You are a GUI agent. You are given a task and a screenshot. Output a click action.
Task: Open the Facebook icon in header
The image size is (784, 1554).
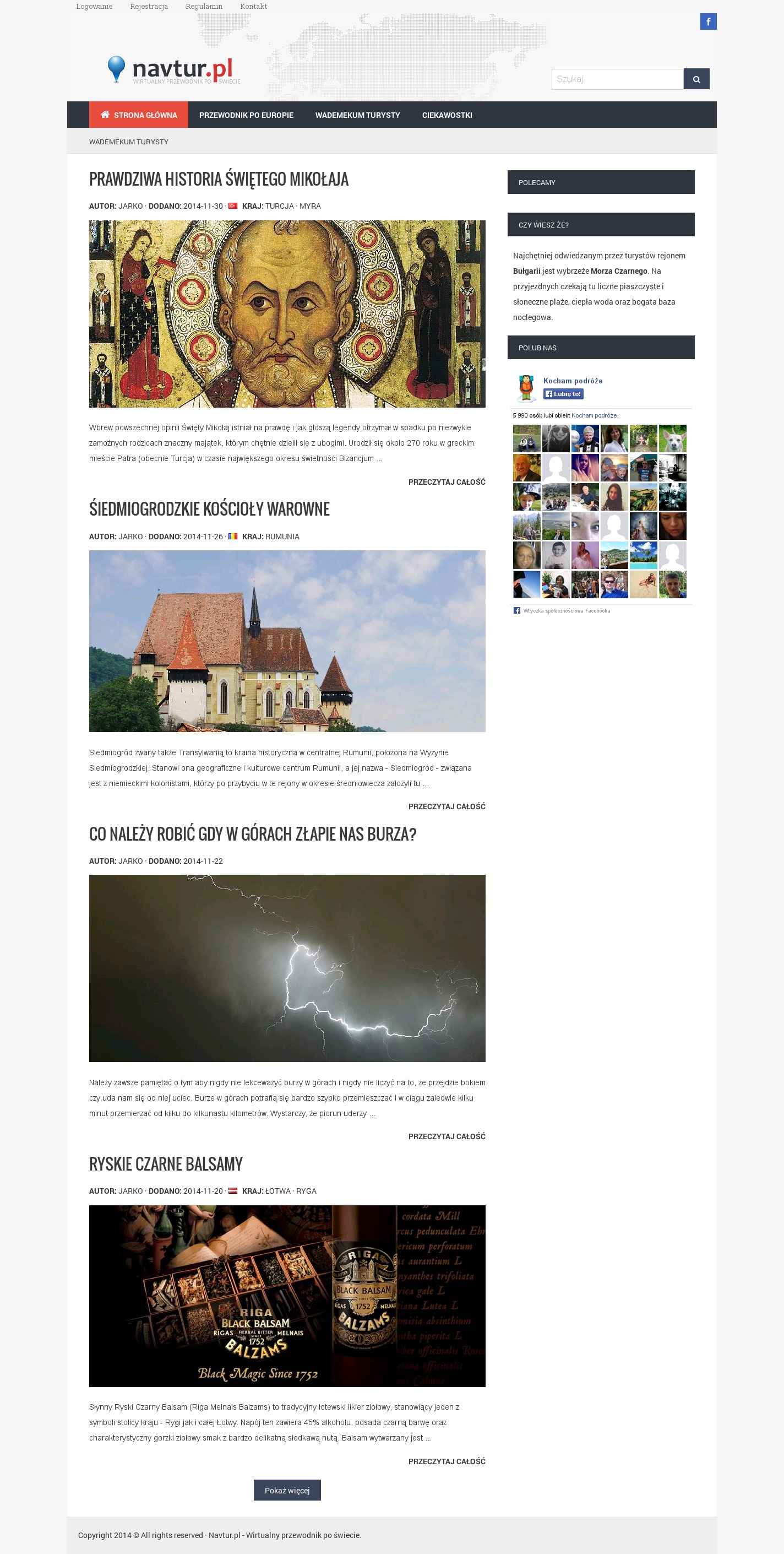point(708,21)
